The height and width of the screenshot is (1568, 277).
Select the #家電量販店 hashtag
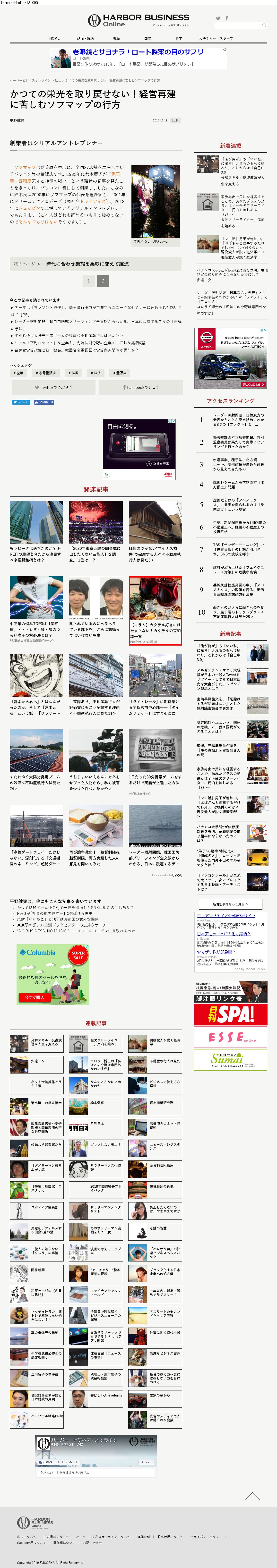[x=47, y=373]
